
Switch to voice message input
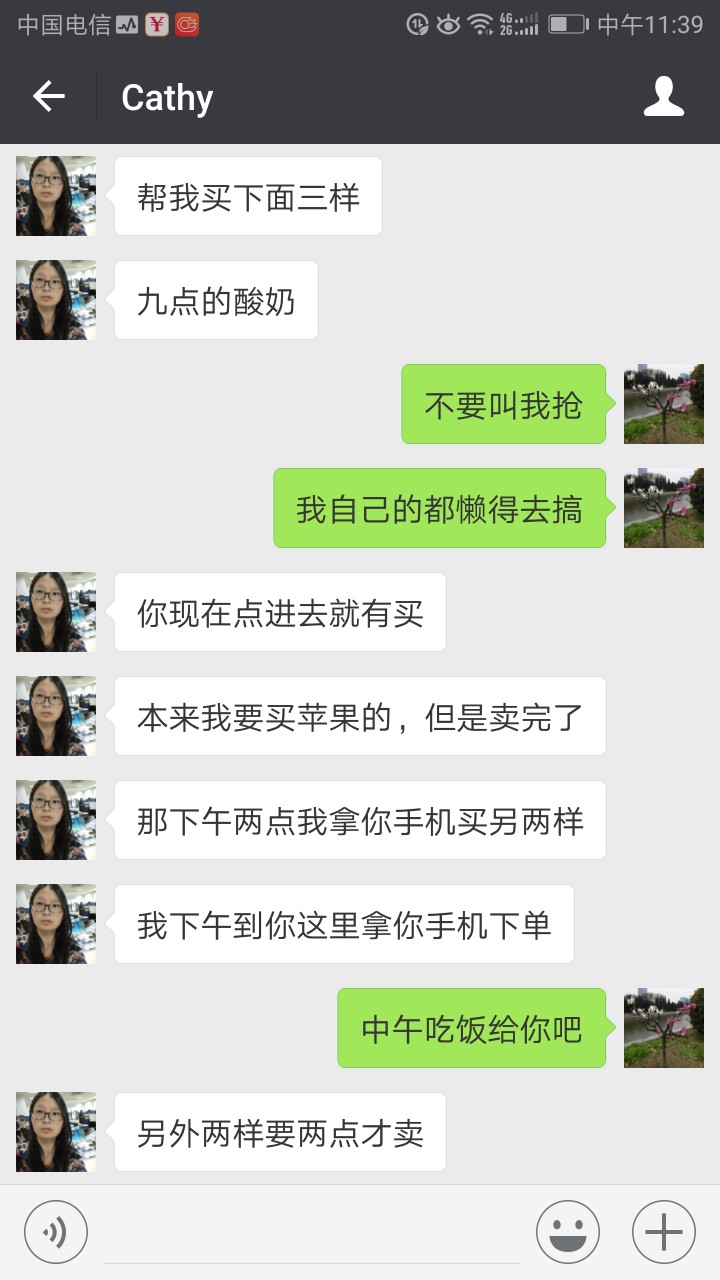(56, 1232)
